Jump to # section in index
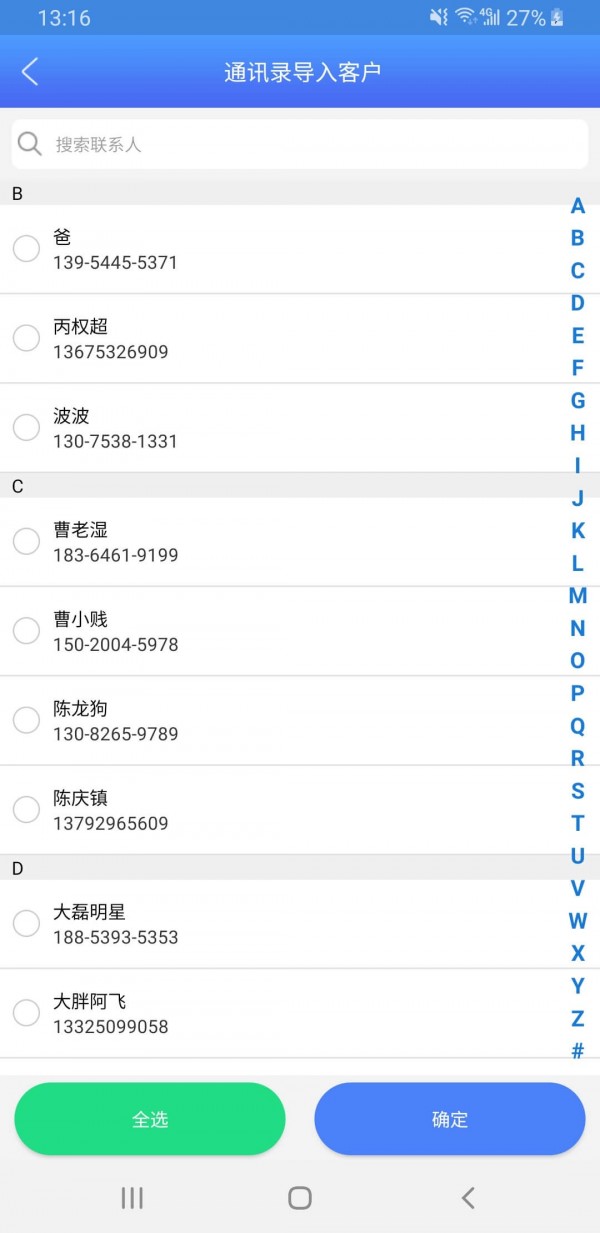Viewport: 600px width, 1233px height. point(577,1051)
